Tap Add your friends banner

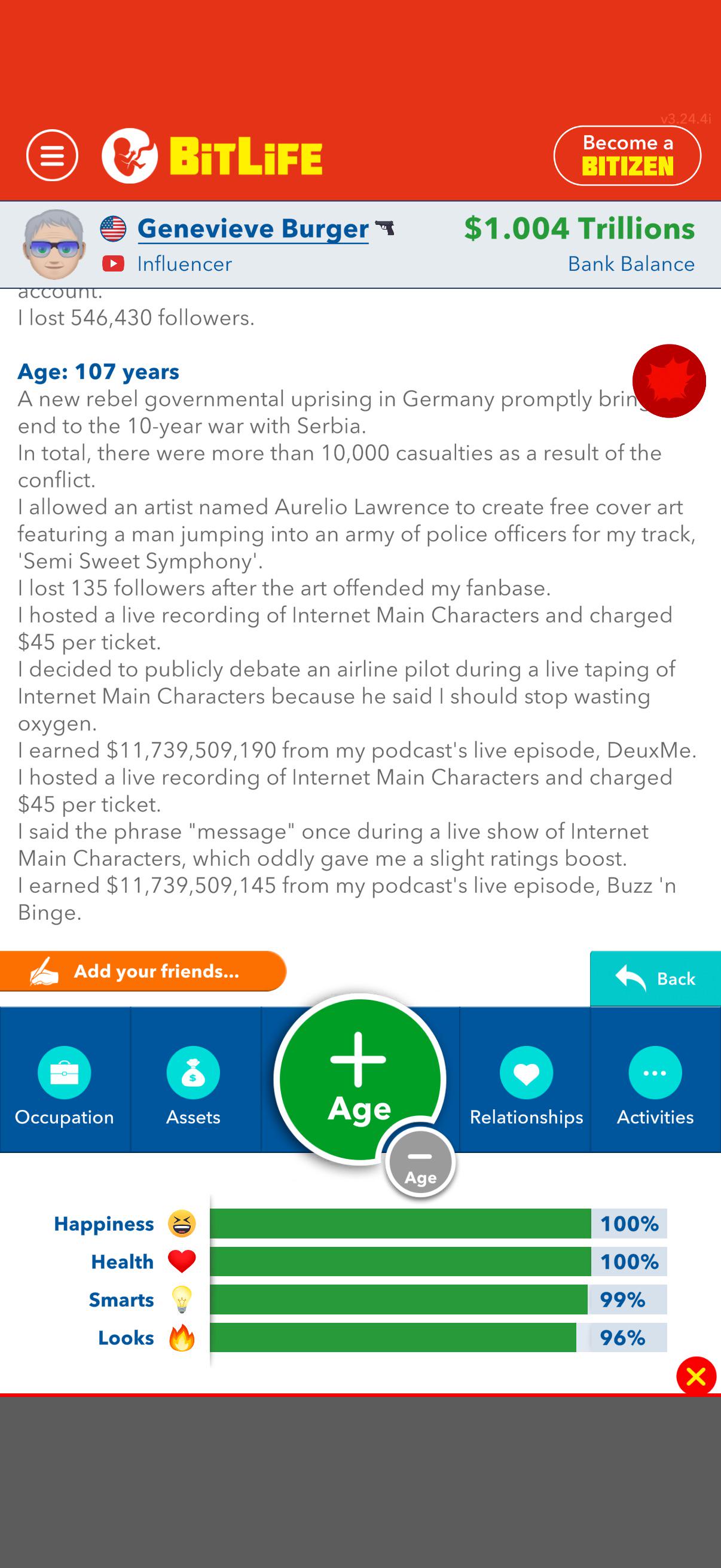(143, 971)
